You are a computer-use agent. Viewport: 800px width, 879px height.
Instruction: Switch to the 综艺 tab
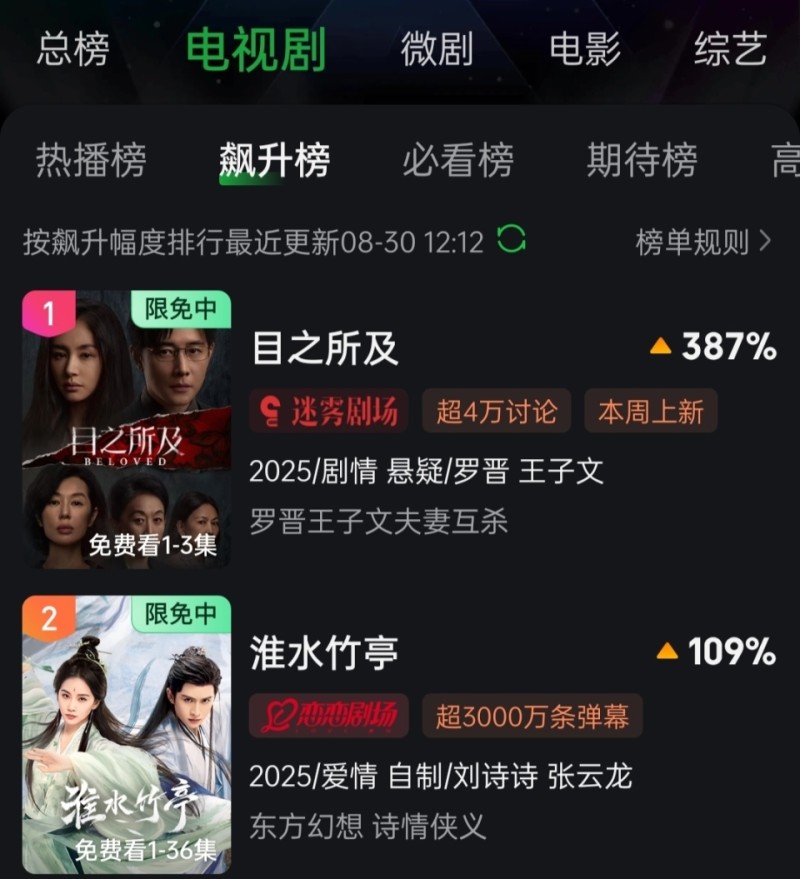[731, 49]
